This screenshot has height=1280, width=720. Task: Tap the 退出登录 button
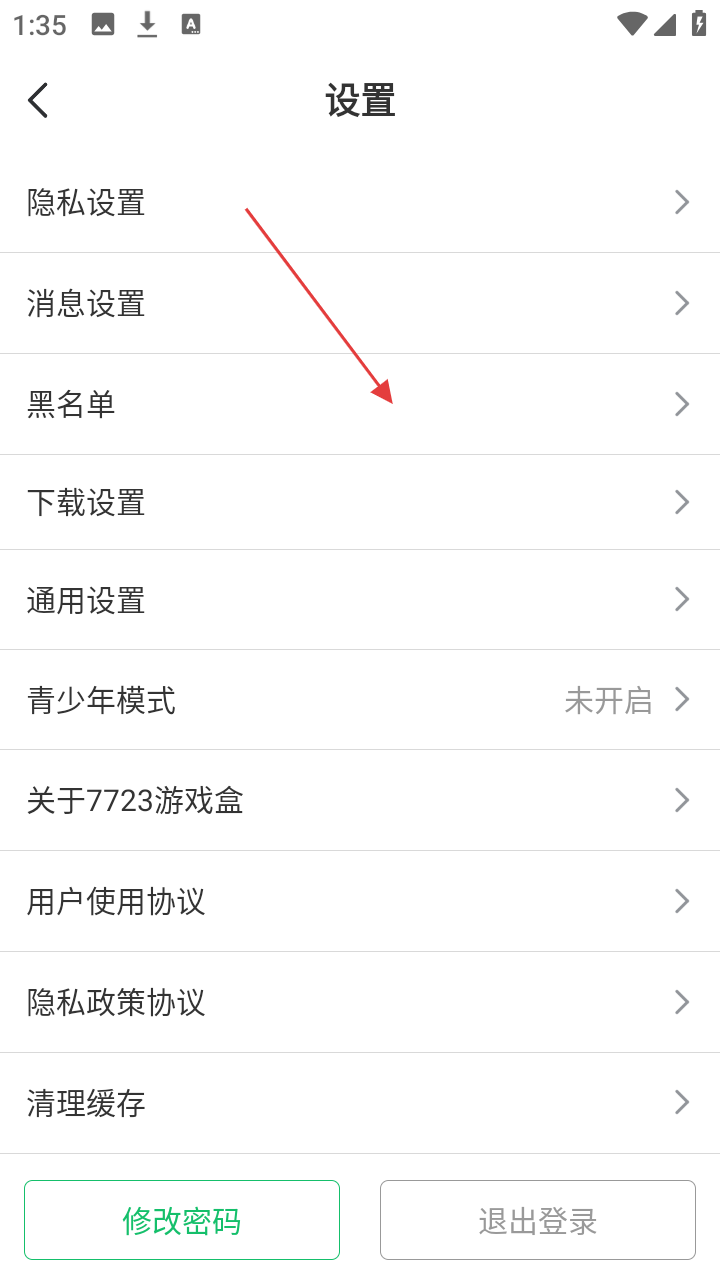pos(538,1220)
